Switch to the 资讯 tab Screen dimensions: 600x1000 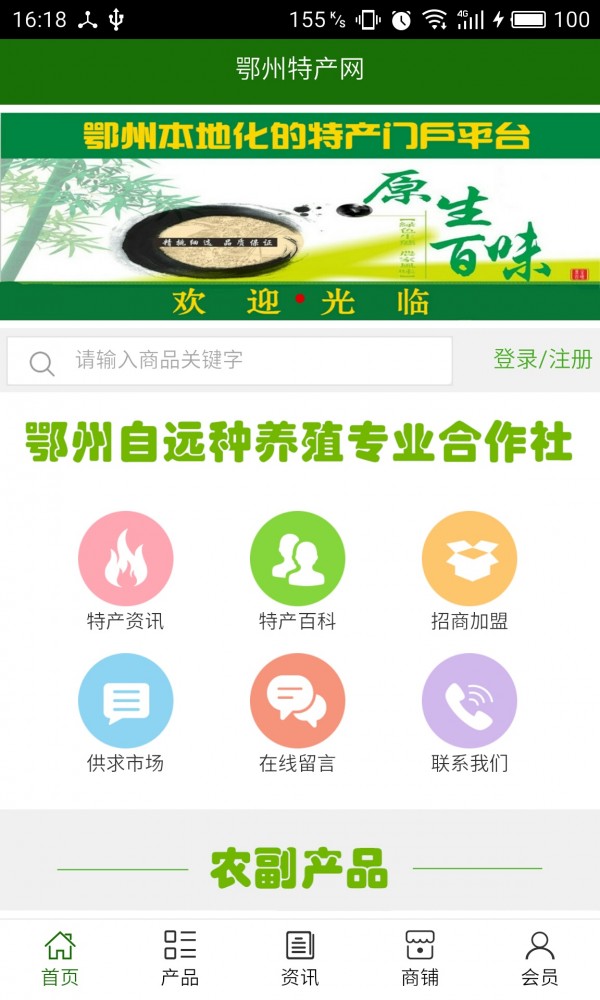[300, 958]
